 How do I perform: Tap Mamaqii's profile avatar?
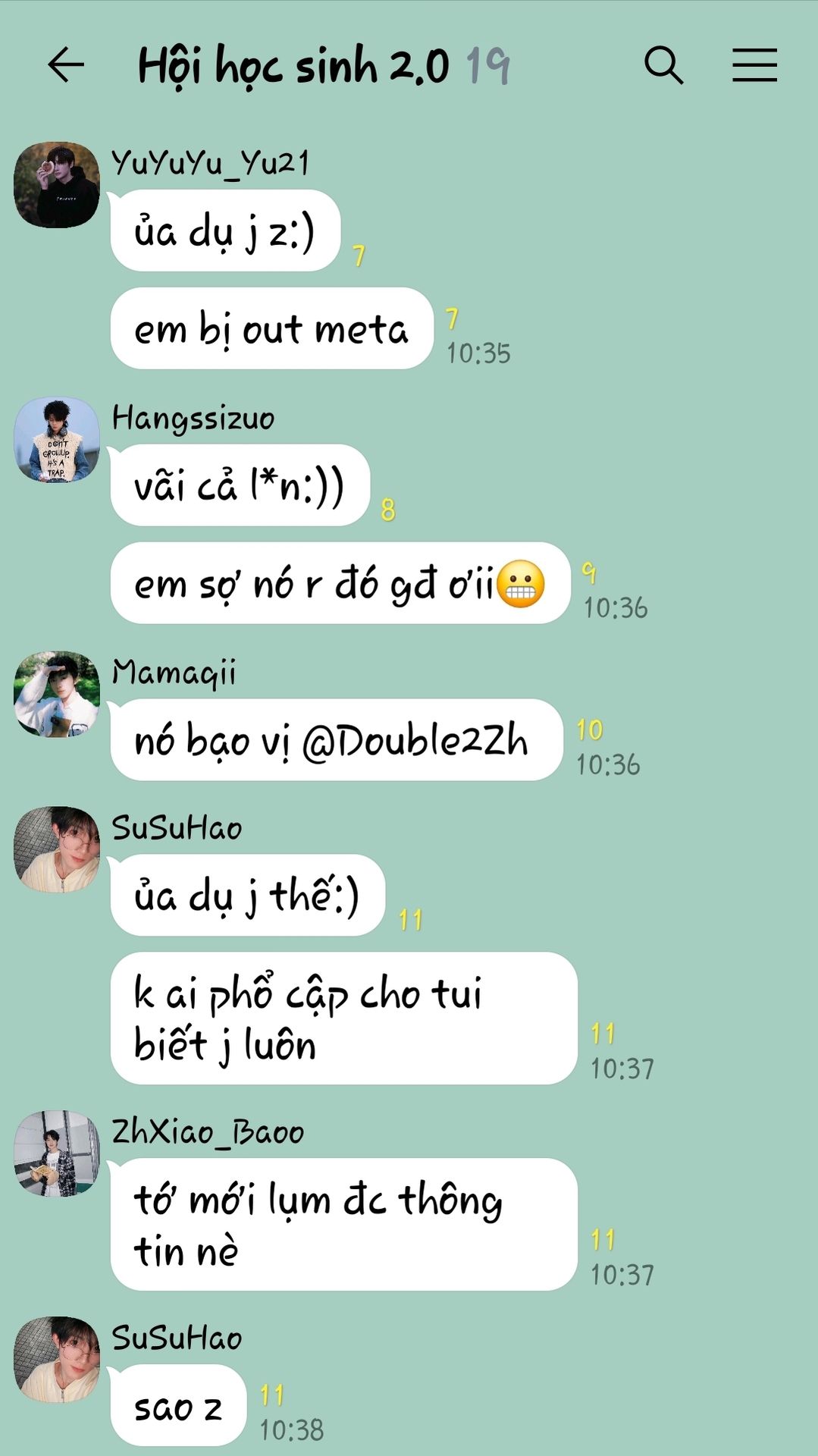coord(57,694)
